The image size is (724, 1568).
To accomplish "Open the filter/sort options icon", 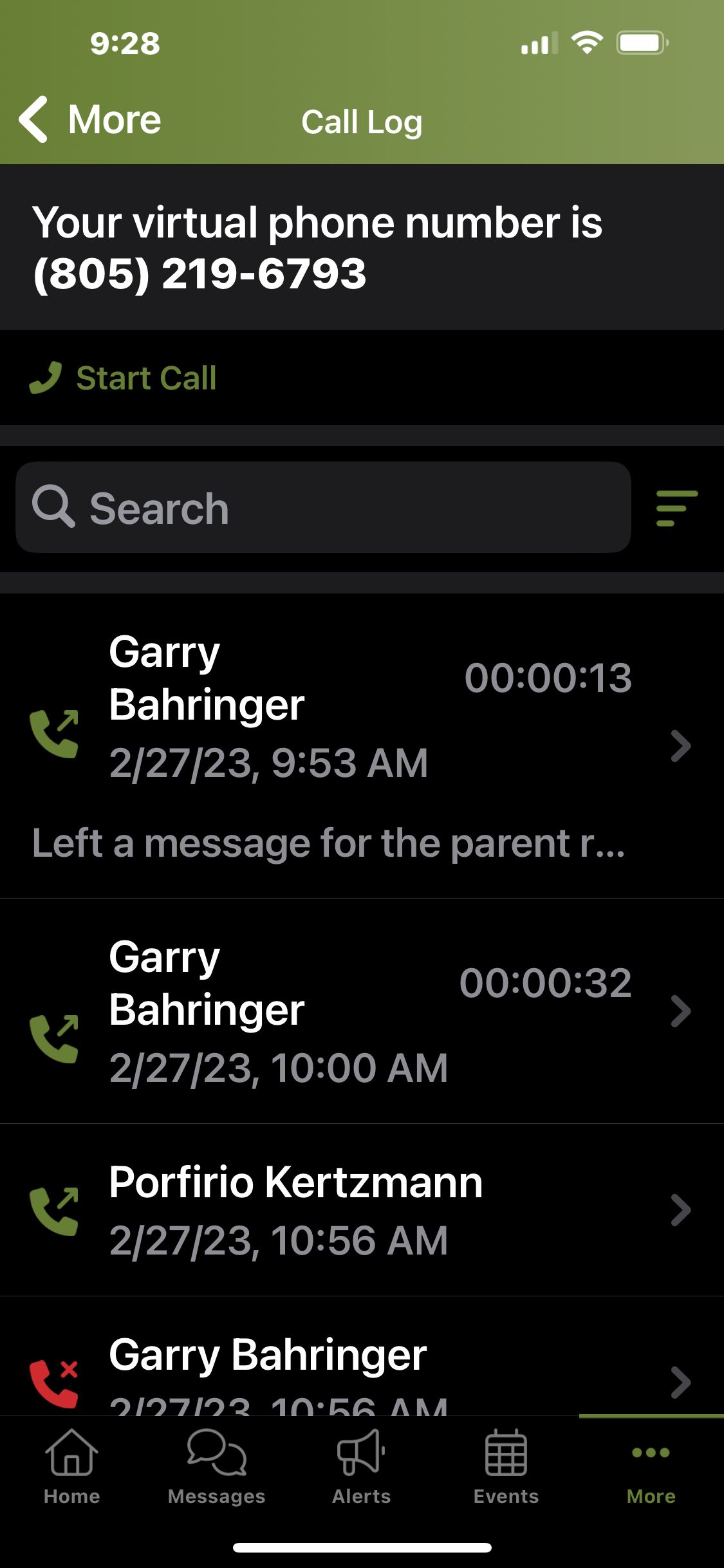I will (x=673, y=509).
